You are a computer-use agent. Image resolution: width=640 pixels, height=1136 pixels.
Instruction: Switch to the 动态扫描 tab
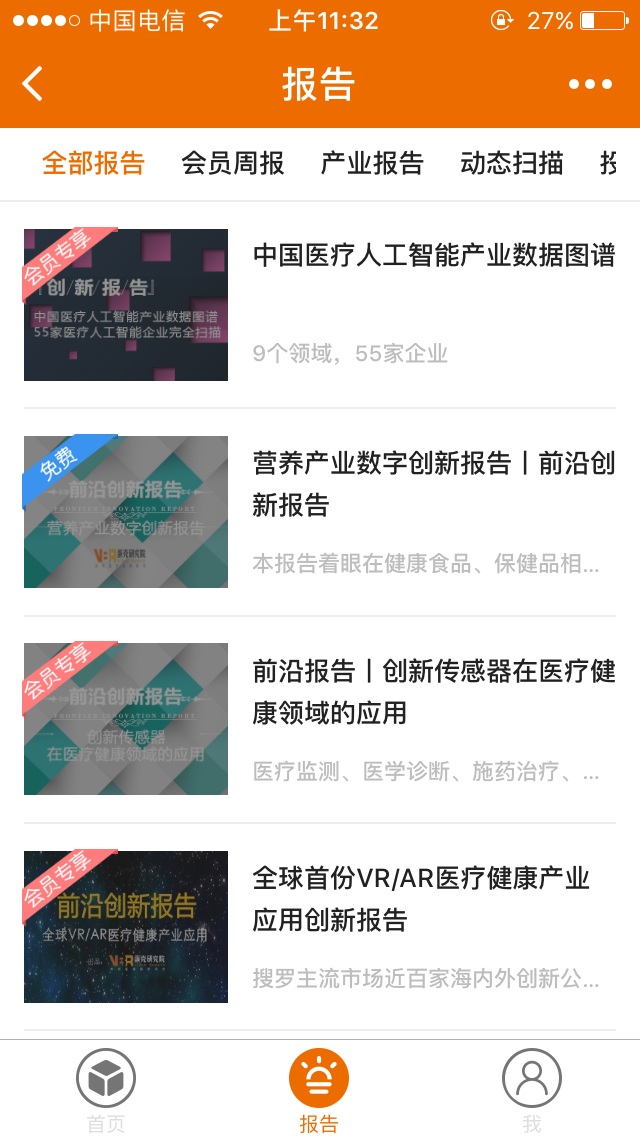pyautogui.click(x=512, y=163)
